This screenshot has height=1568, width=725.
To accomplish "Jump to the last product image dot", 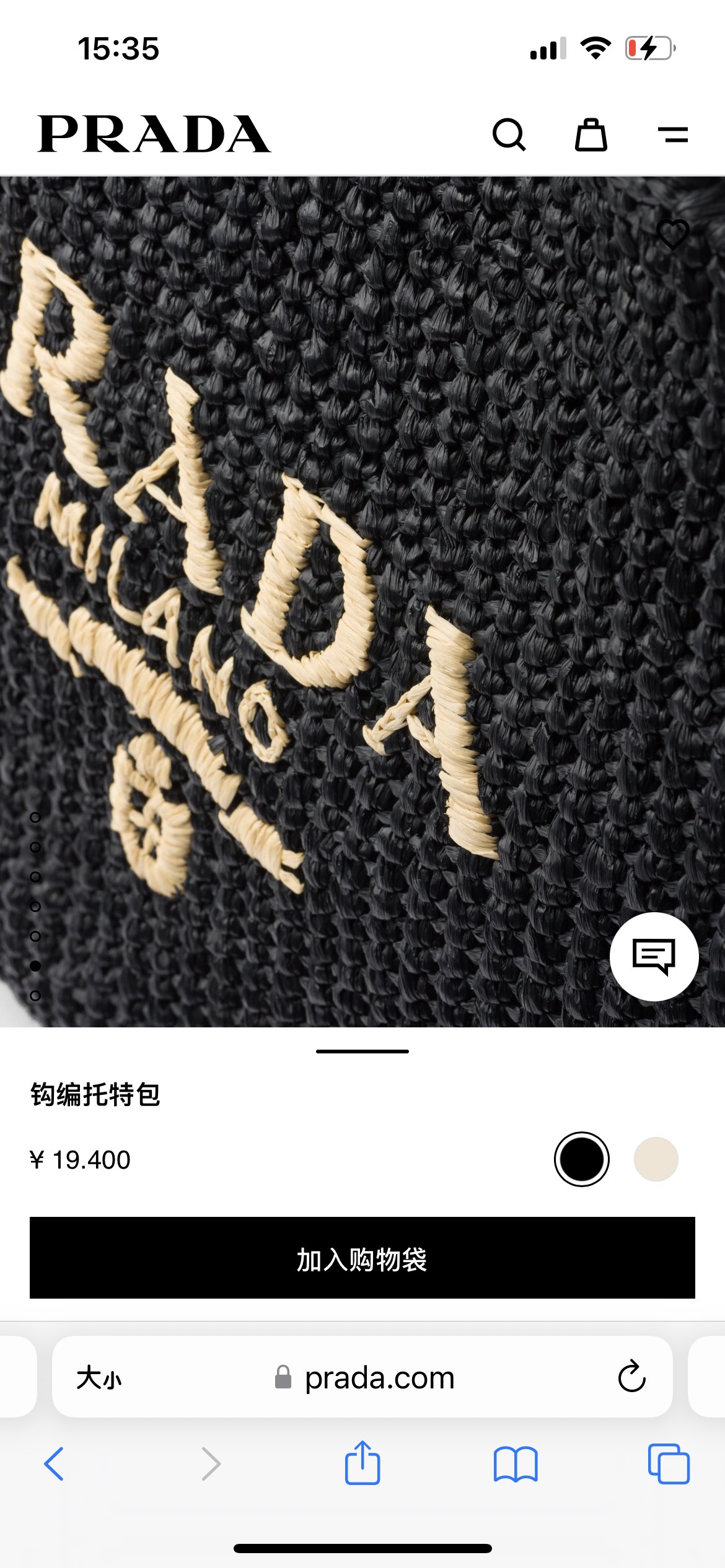I will [35, 996].
